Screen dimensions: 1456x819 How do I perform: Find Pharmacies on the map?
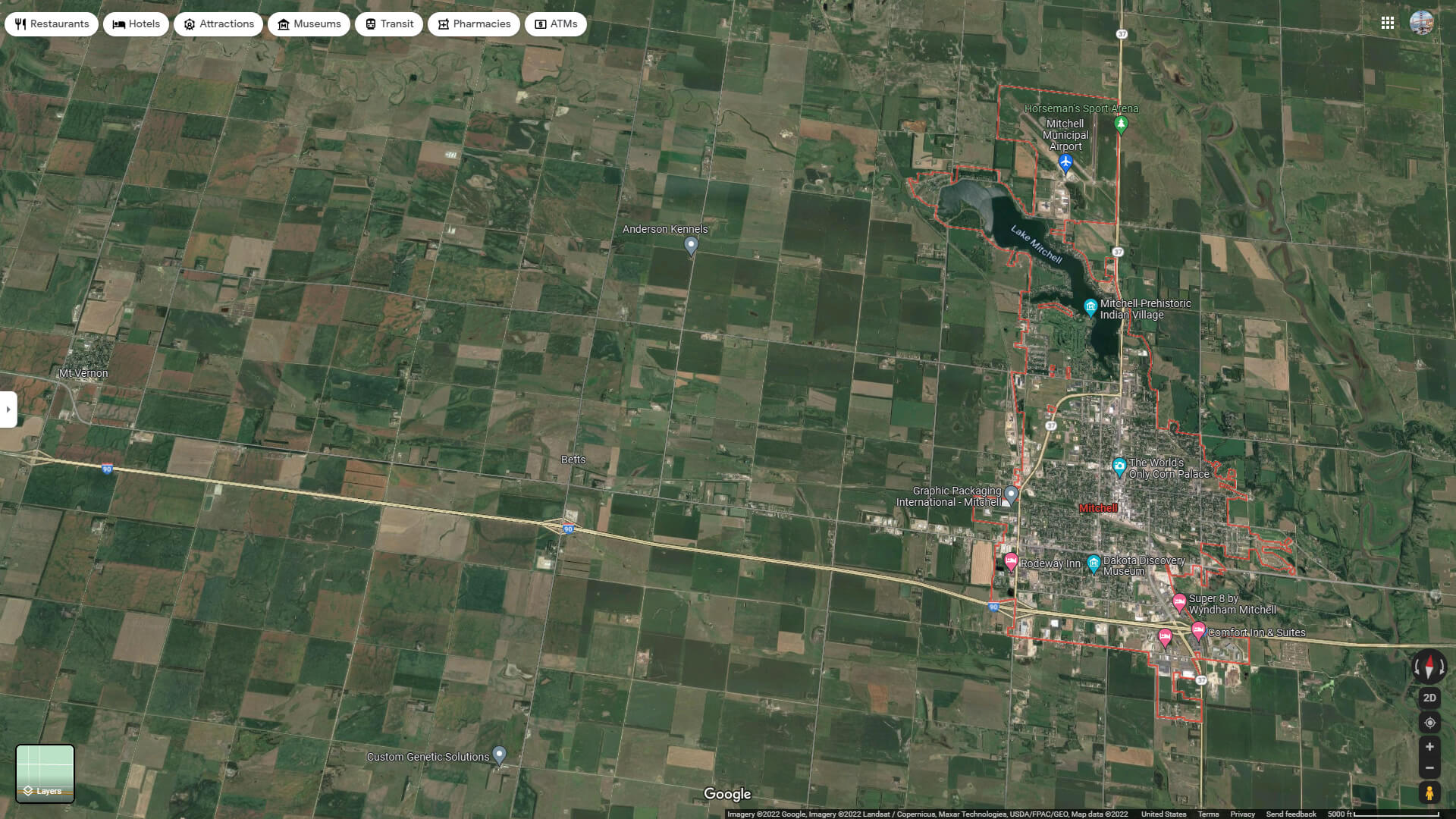(x=473, y=24)
